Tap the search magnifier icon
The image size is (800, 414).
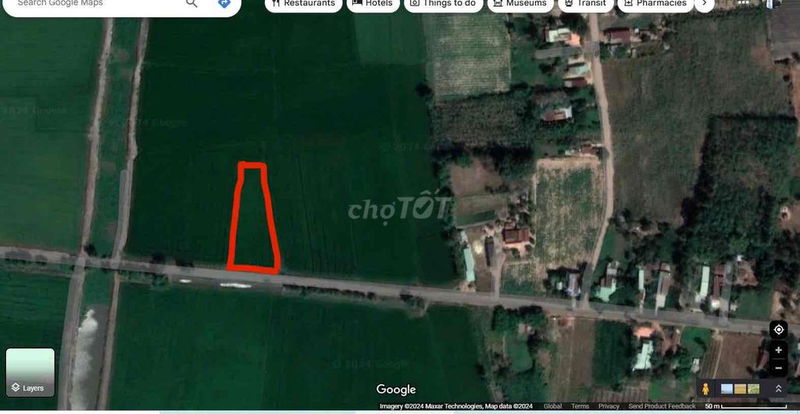pyautogui.click(x=191, y=4)
